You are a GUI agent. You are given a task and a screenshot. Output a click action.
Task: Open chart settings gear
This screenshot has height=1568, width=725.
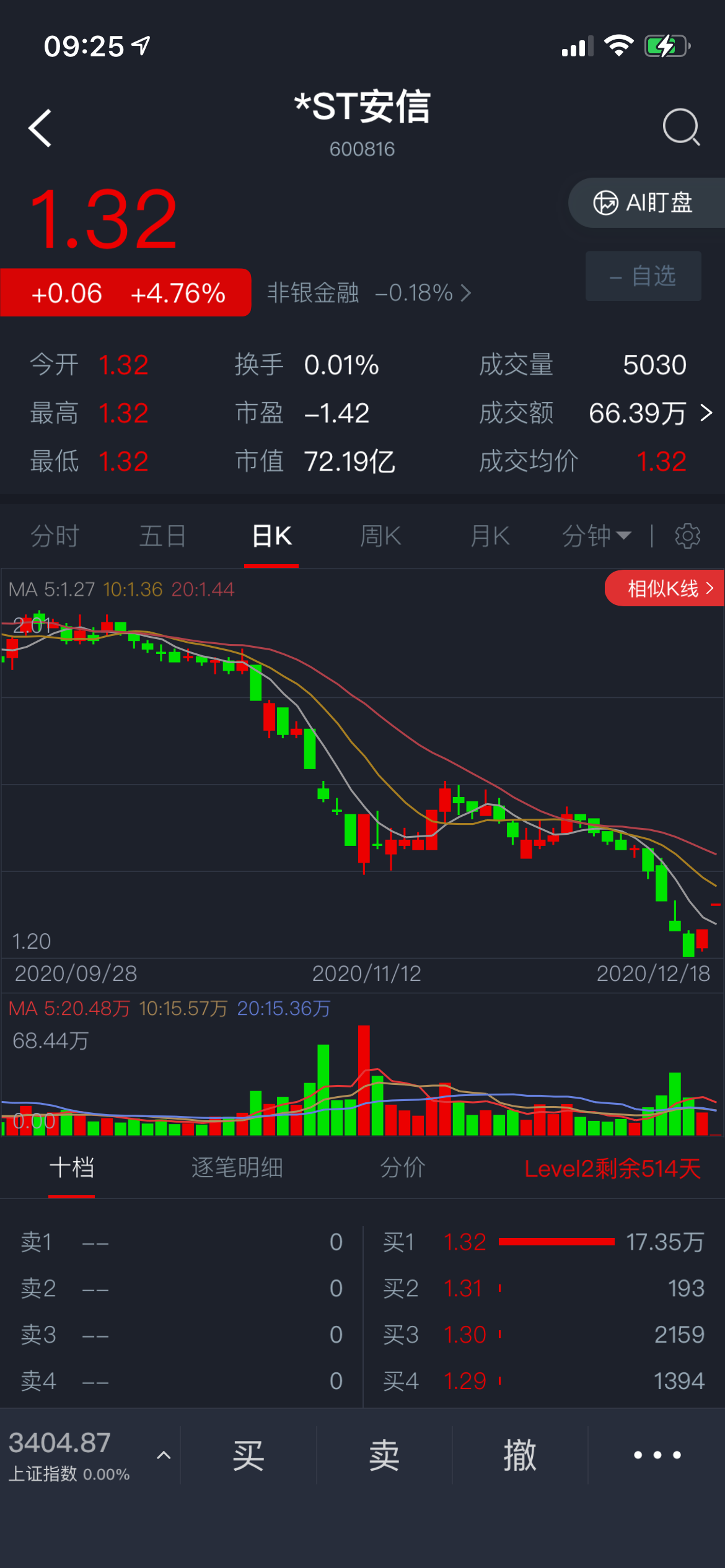tap(687, 536)
